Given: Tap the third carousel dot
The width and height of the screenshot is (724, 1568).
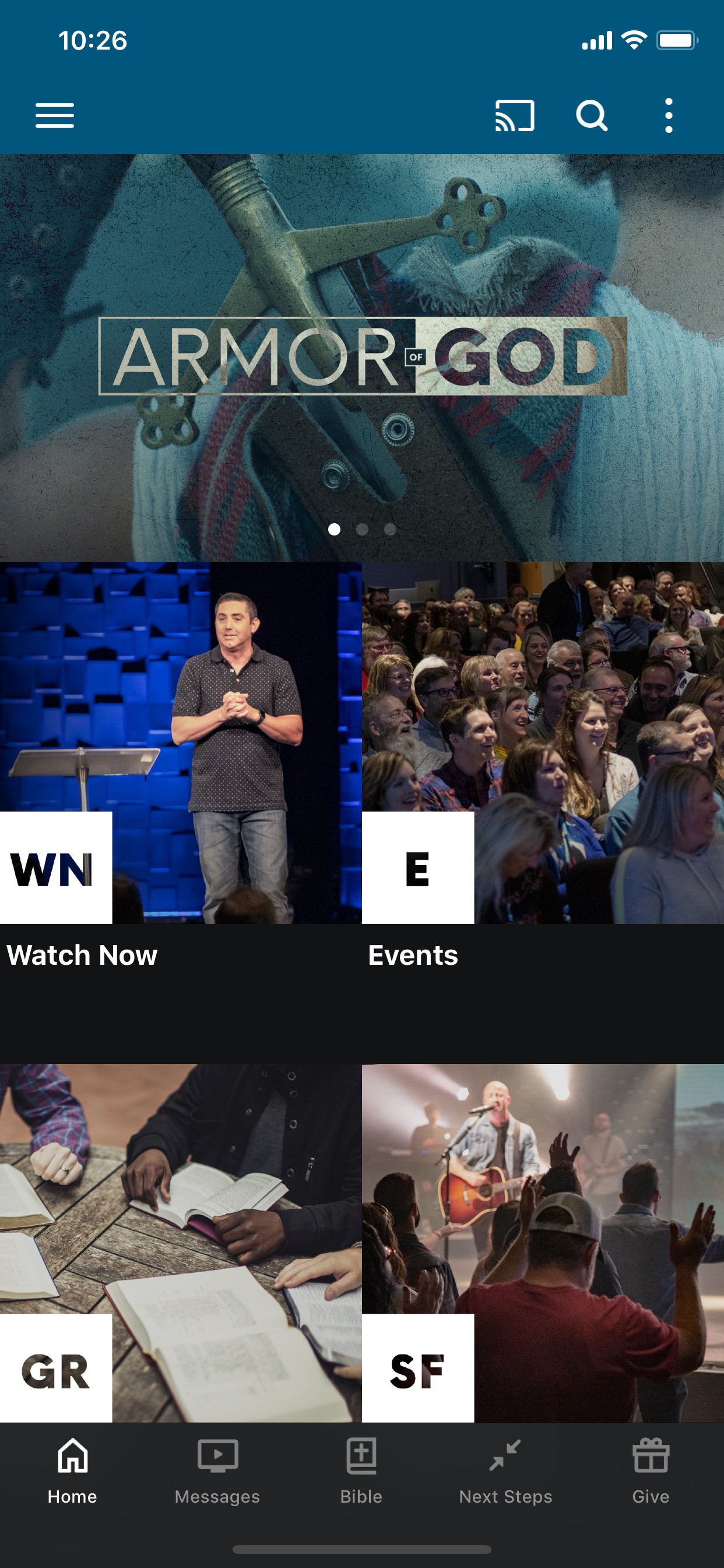Looking at the screenshot, I should point(392,530).
